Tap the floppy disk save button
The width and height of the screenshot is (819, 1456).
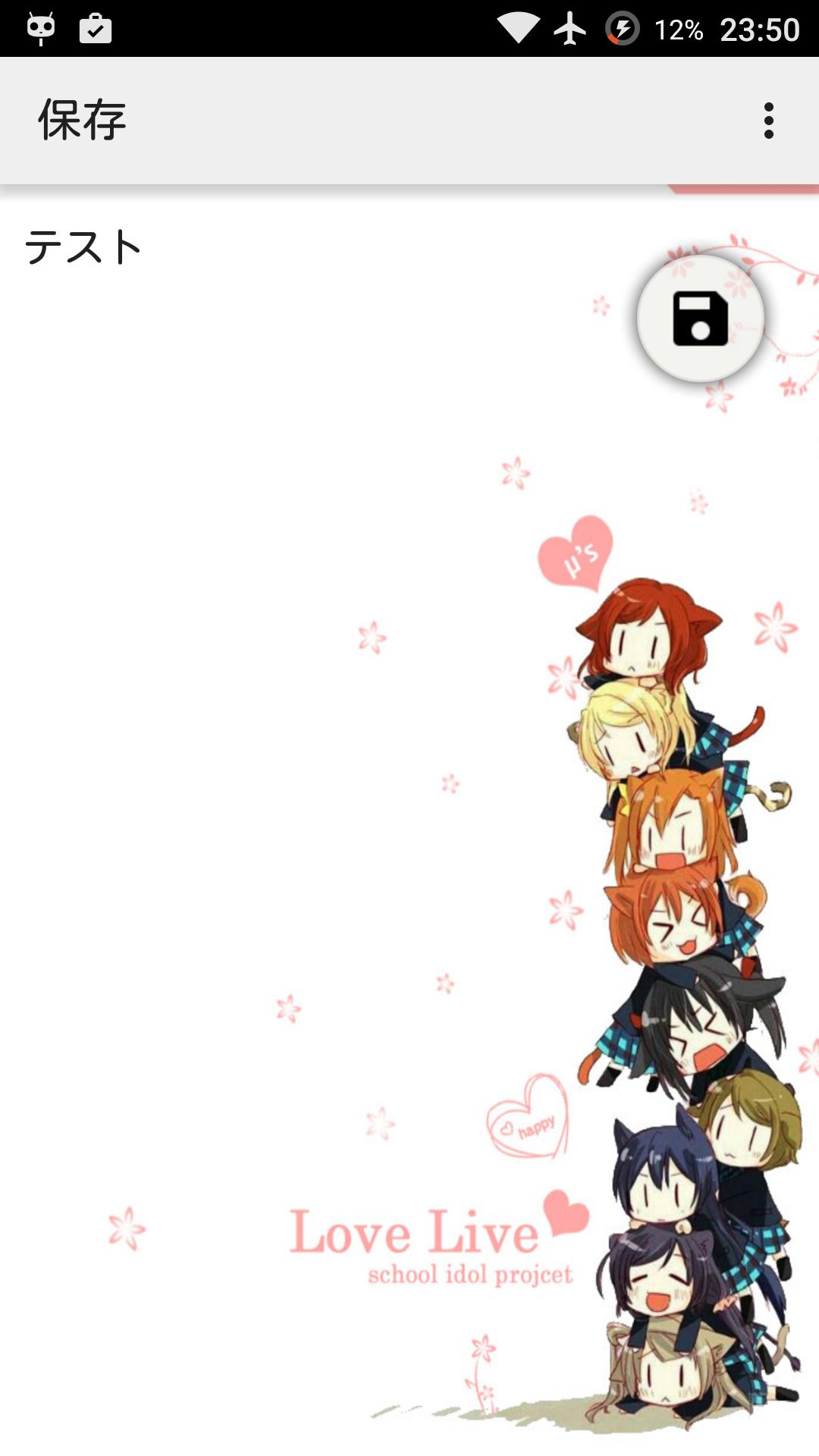click(x=700, y=318)
